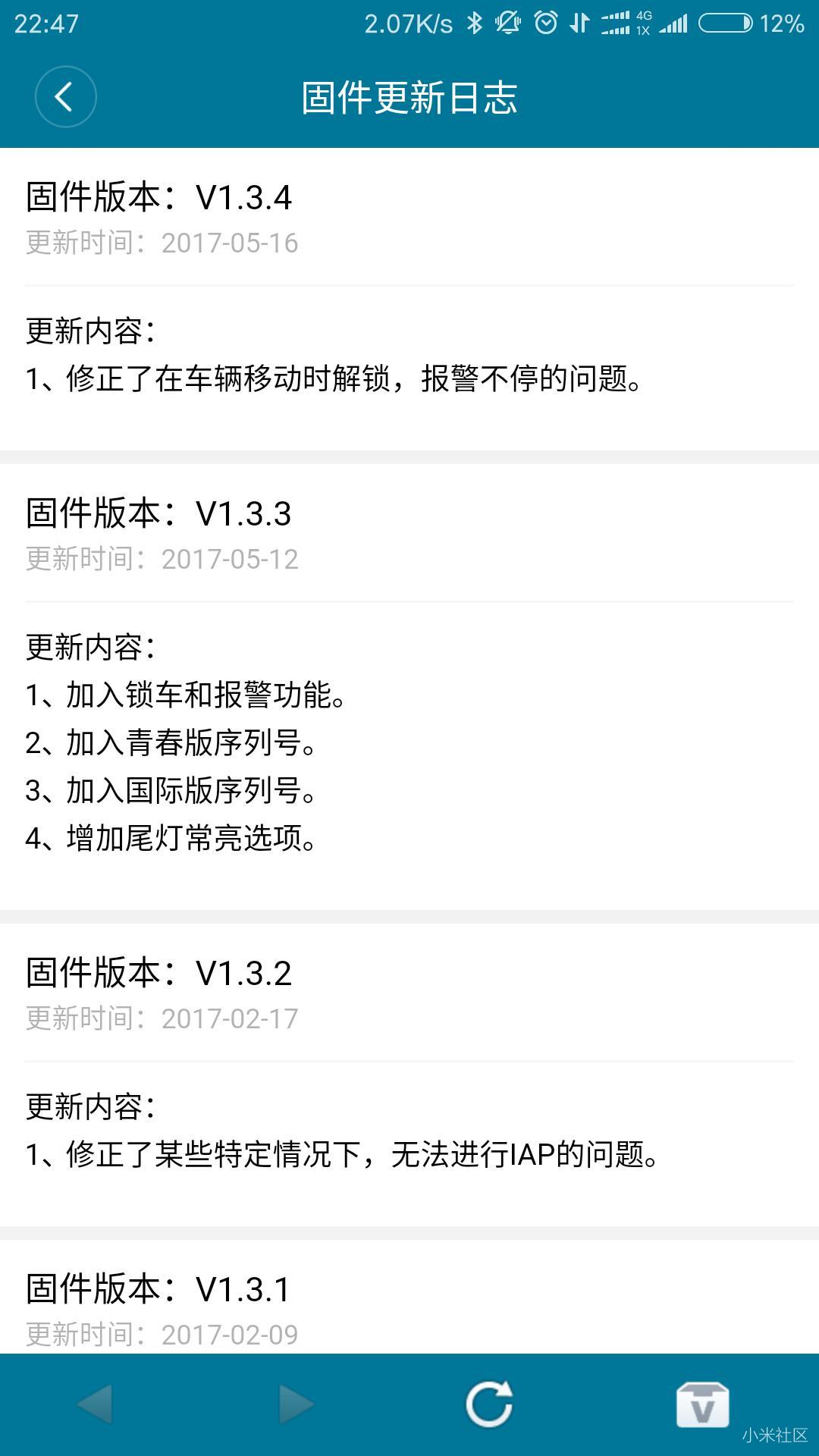Image resolution: width=819 pixels, height=1456 pixels.
Task: Refresh the firmware log page
Action: coord(489,1404)
